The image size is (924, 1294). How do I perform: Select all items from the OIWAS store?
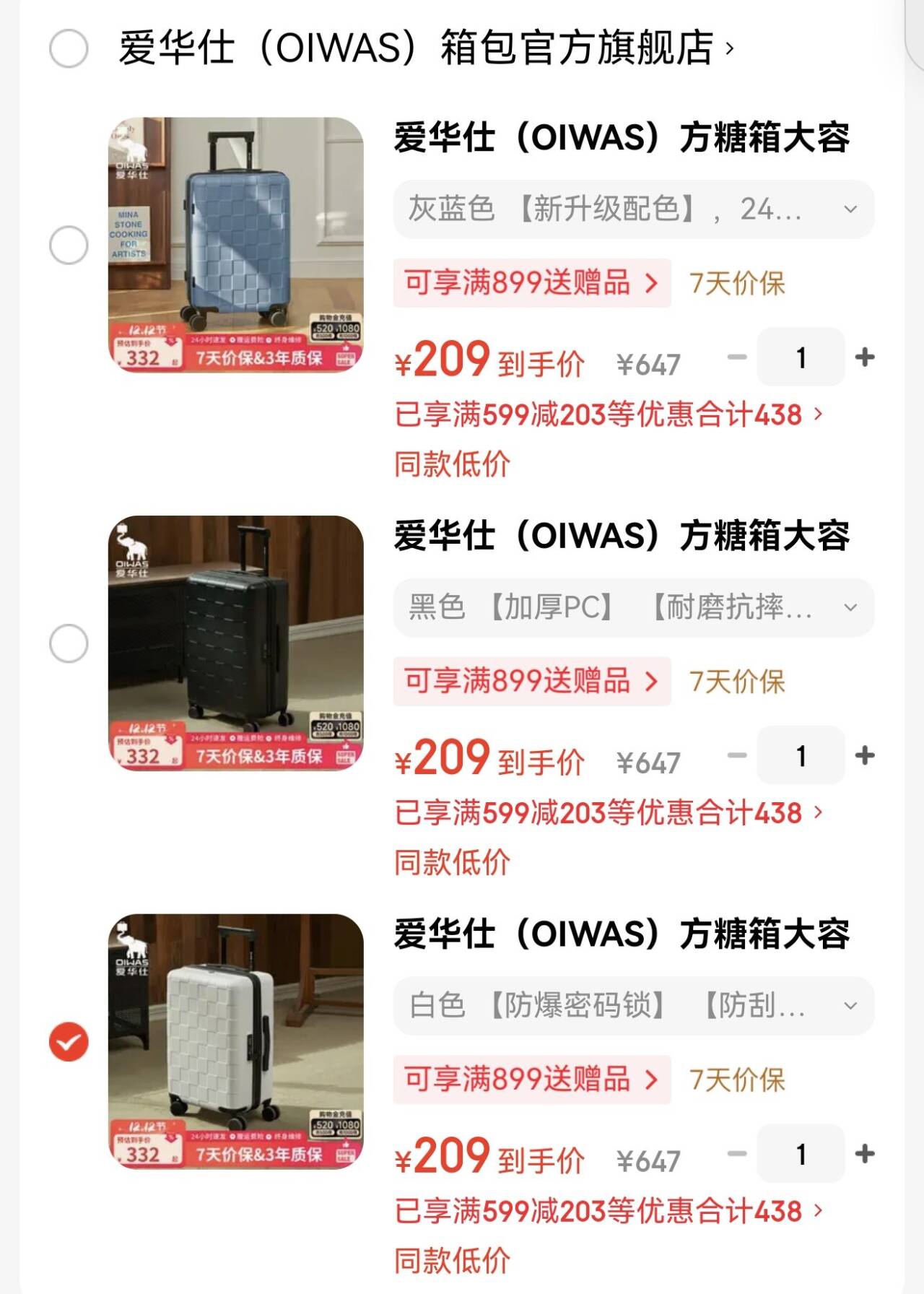pos(69,48)
